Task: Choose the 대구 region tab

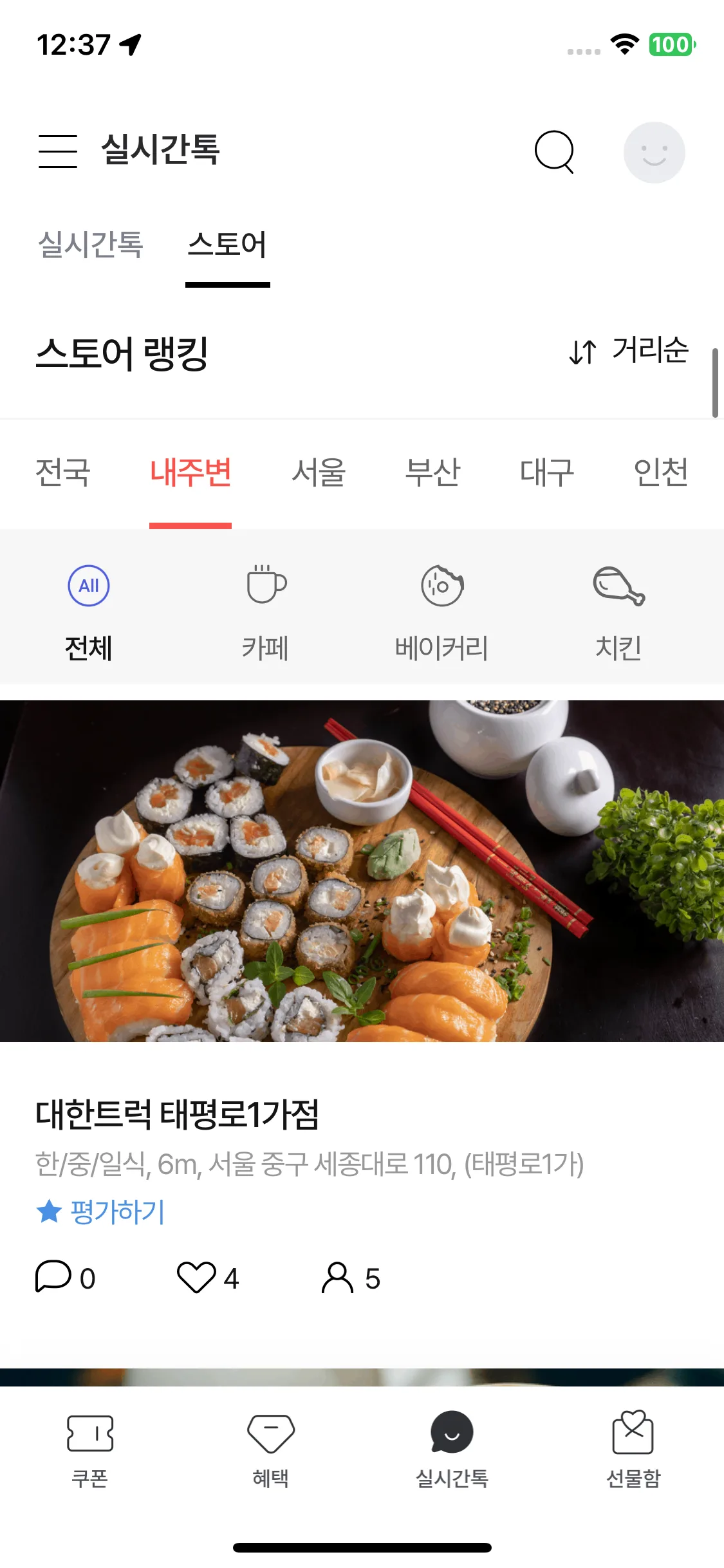Action: click(546, 472)
